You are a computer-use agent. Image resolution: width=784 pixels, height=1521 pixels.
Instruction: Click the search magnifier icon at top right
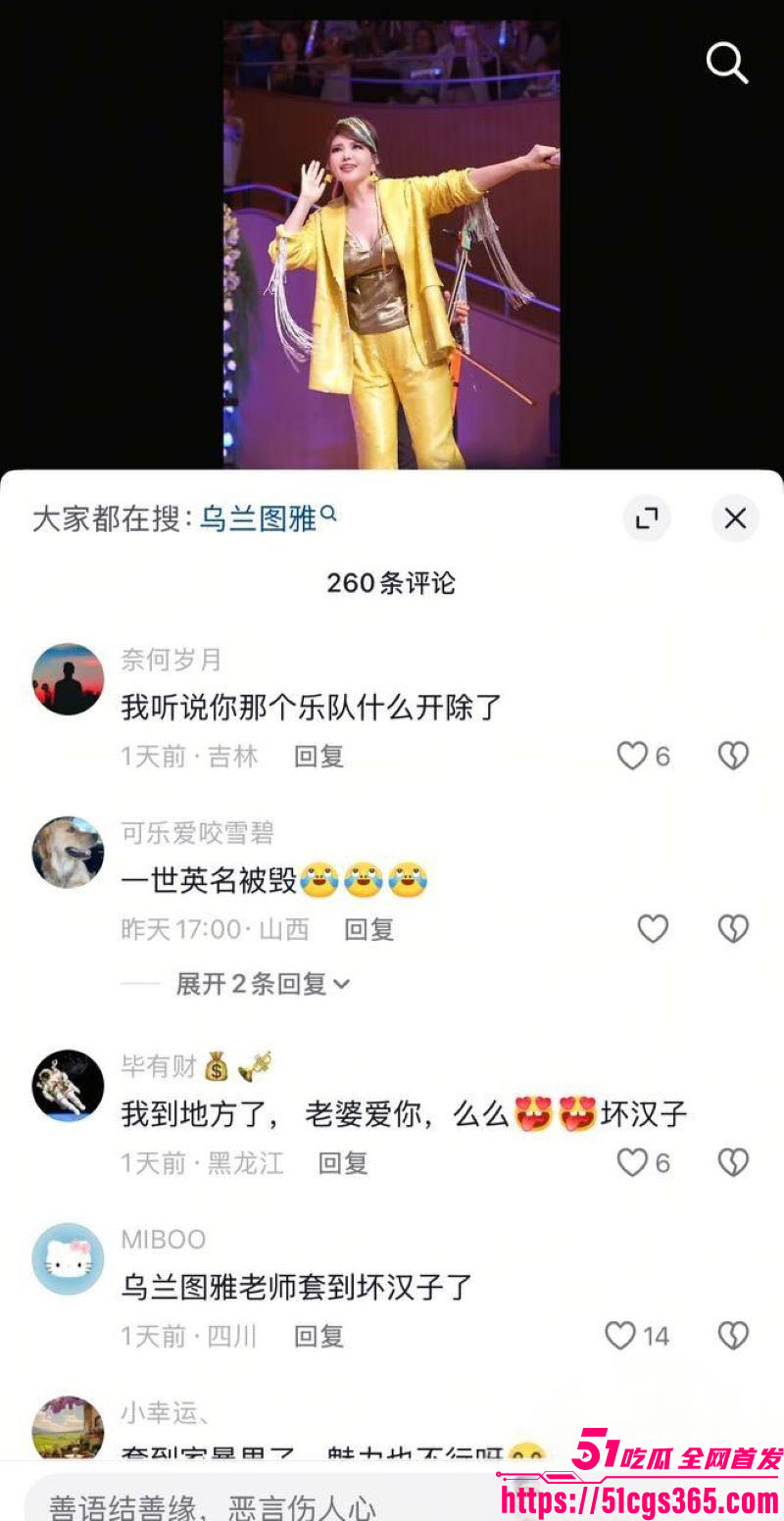(x=726, y=63)
